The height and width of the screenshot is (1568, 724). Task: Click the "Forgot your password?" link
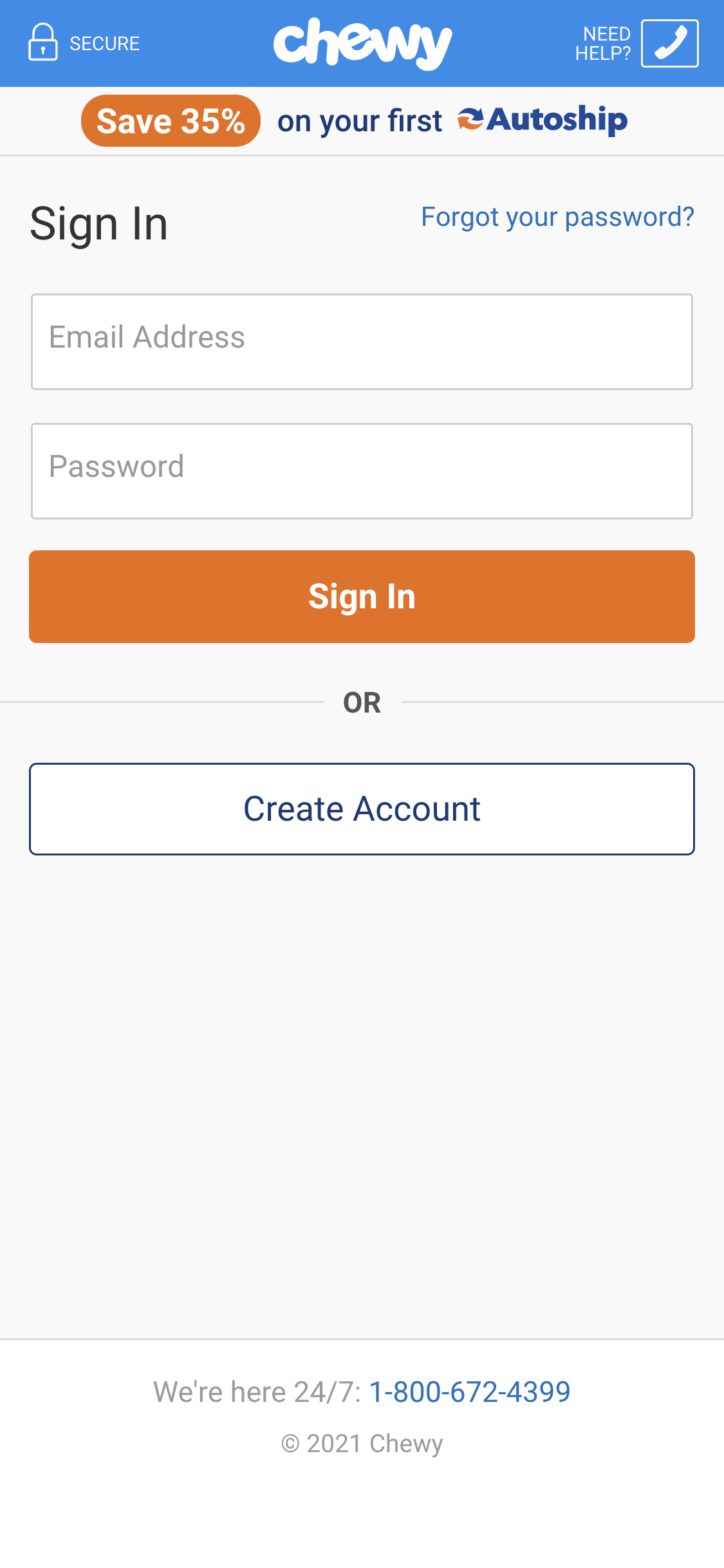[x=557, y=217]
